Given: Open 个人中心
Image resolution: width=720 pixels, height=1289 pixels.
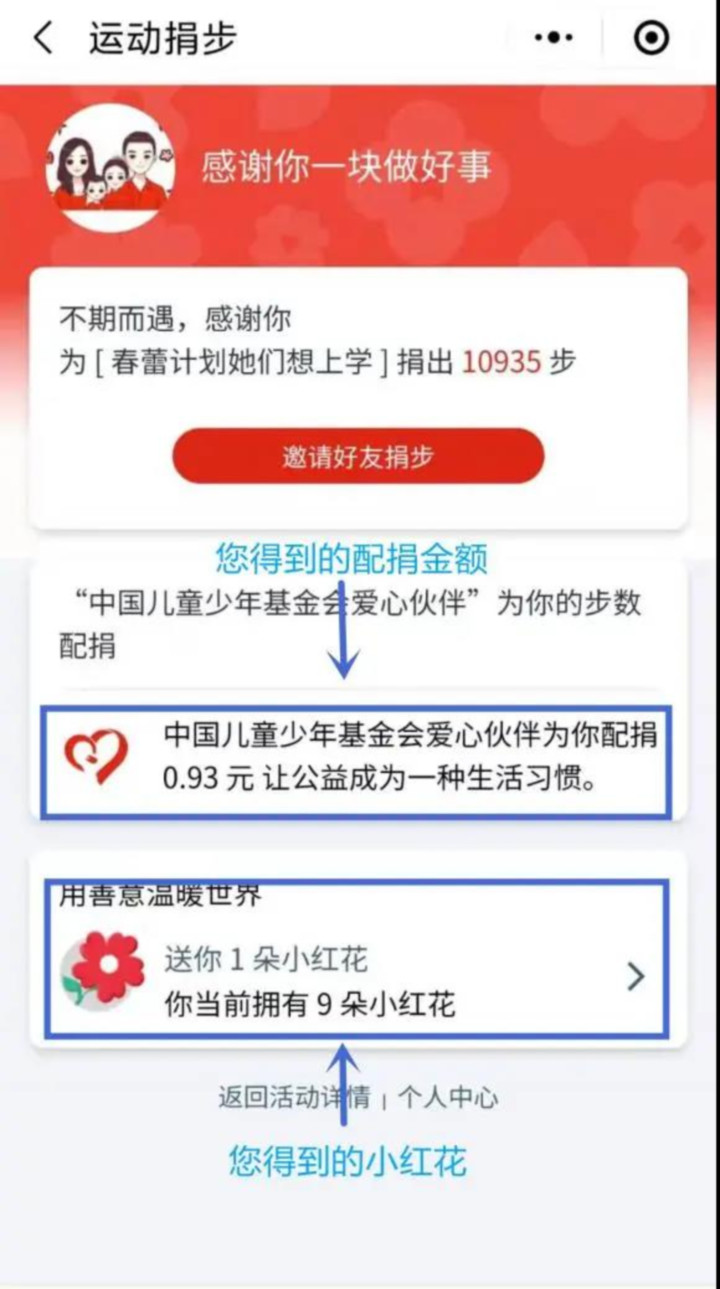Looking at the screenshot, I should pyautogui.click(x=448, y=1097).
